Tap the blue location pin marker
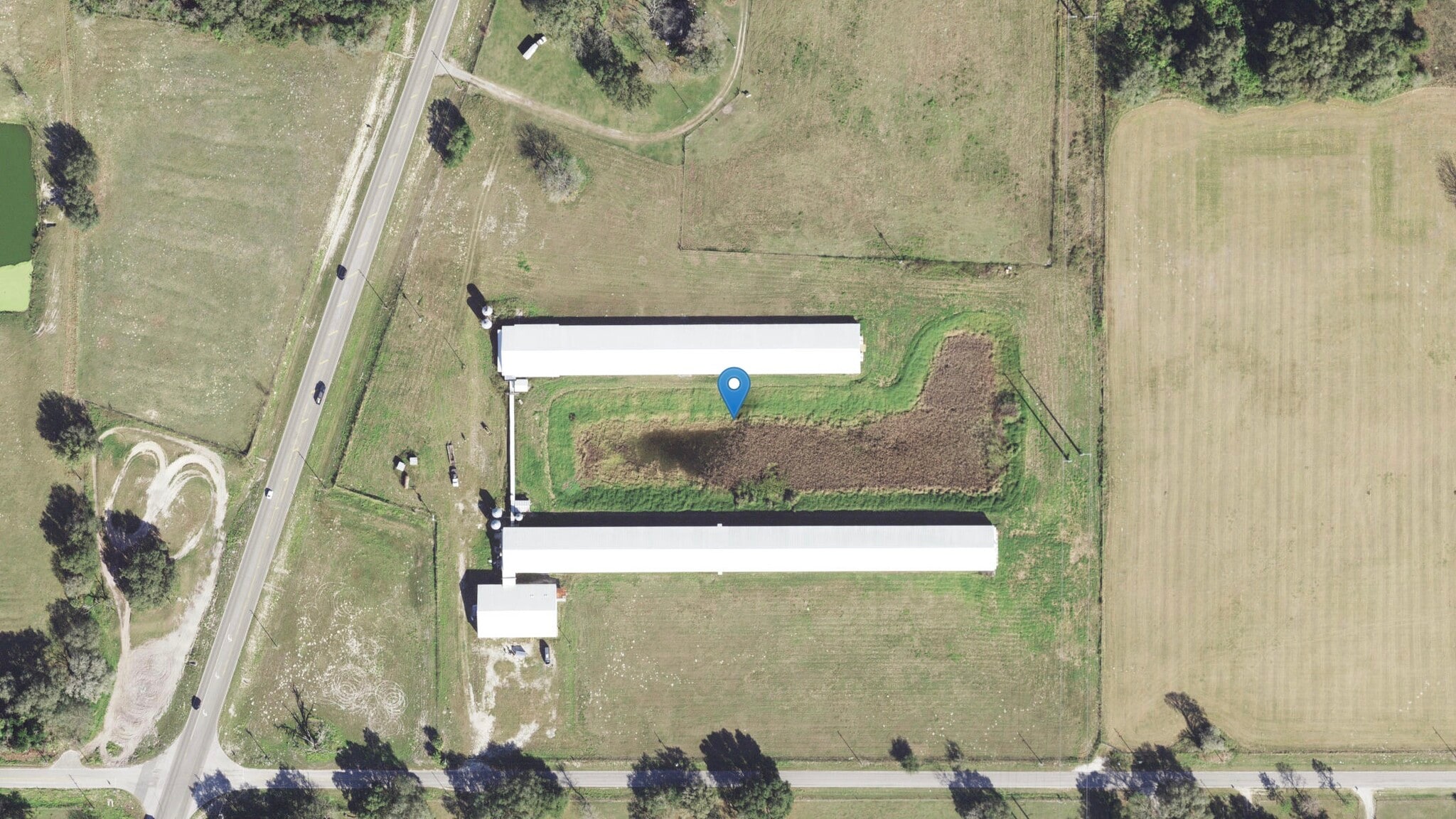Image resolution: width=1456 pixels, height=819 pixels. tap(734, 387)
